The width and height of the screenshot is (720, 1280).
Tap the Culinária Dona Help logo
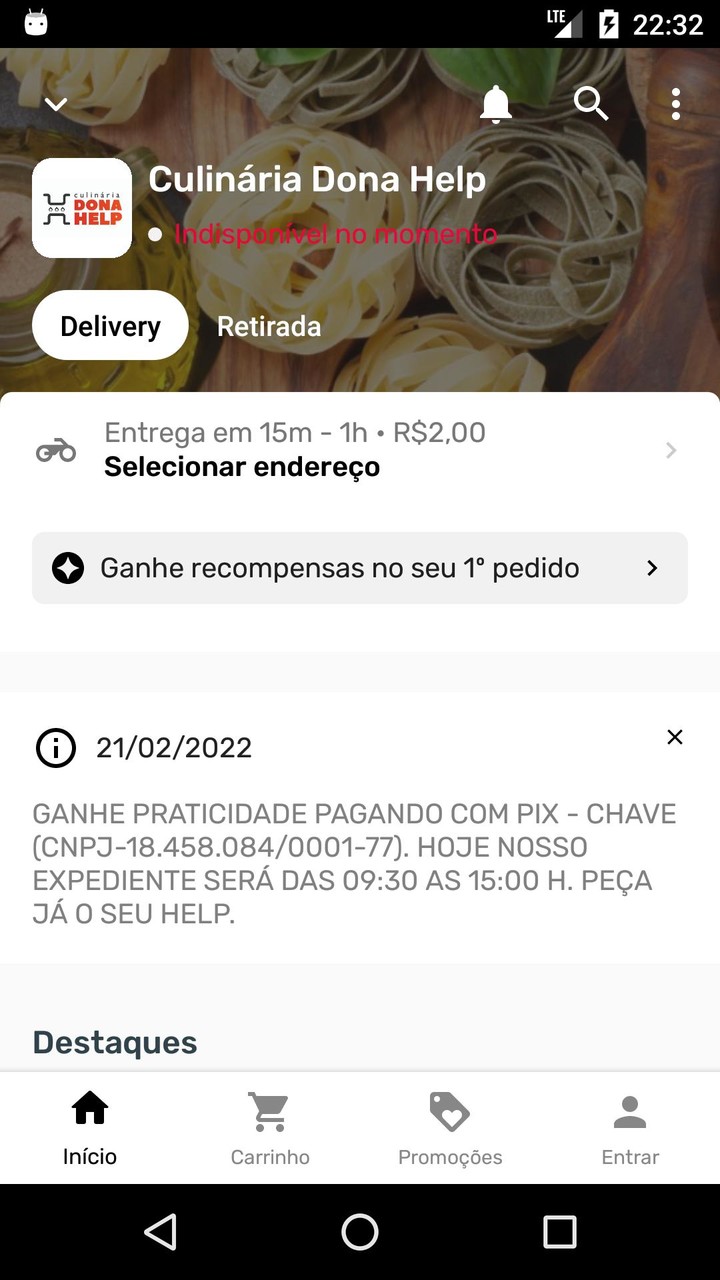[81, 207]
